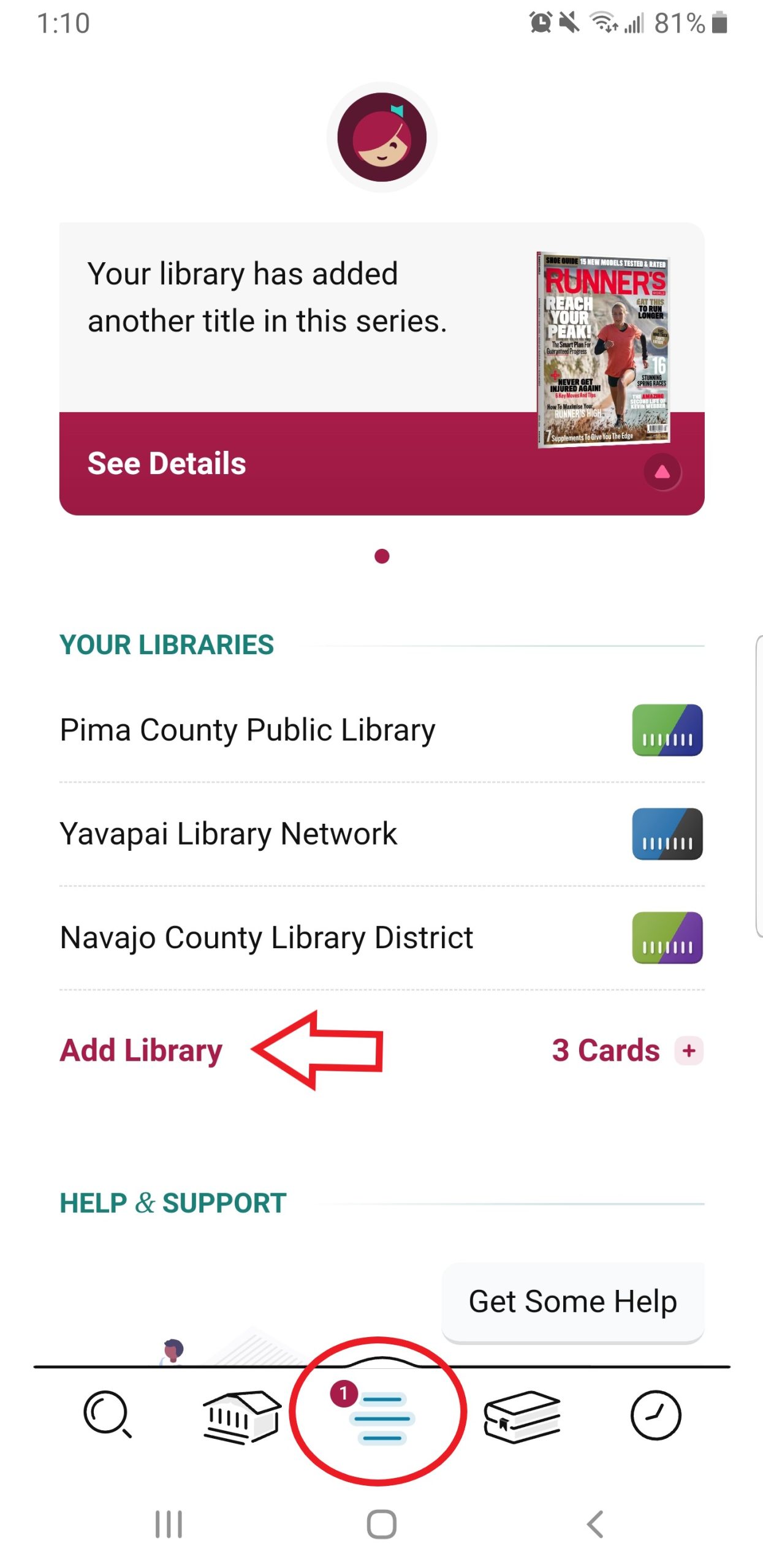Go to the system home screen
The width and height of the screenshot is (763, 1568).
381,1523
